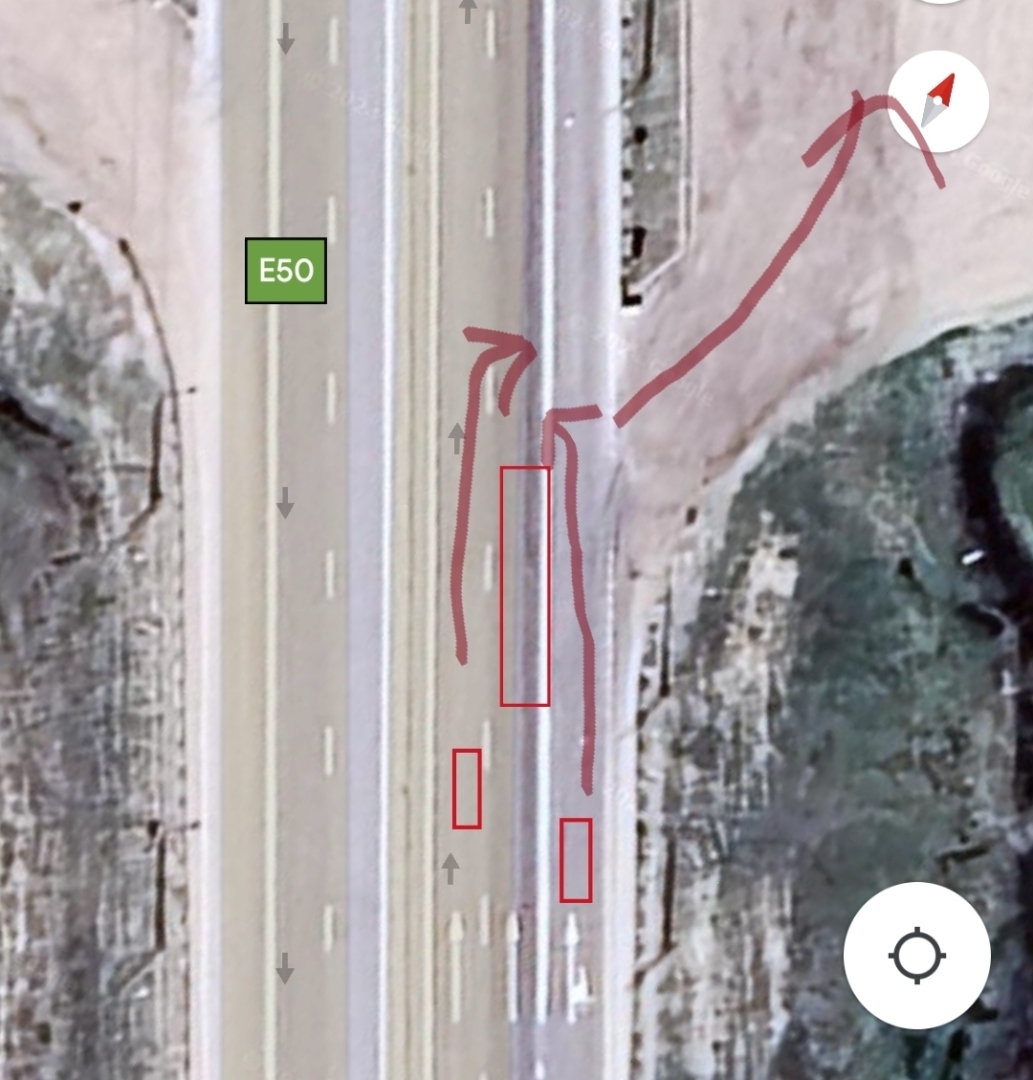Tap the compass to reset map orientation
The height and width of the screenshot is (1080, 1033).
pyautogui.click(x=938, y=101)
